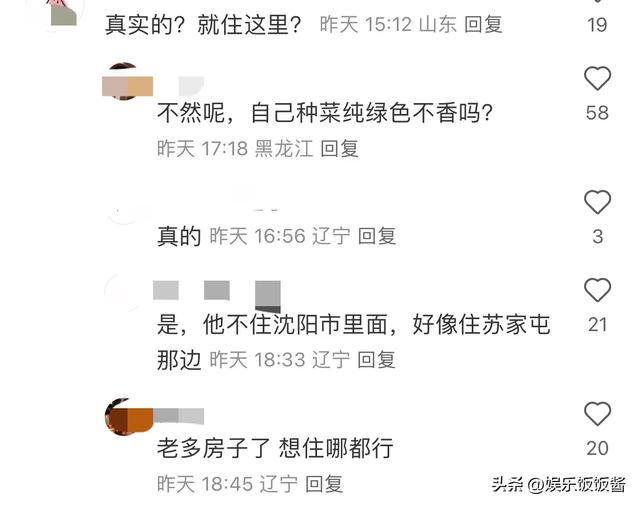Screen dimensions: 640x507
Task: Reply to the comment '真实的？就住这里？'
Action: [x=483, y=24]
